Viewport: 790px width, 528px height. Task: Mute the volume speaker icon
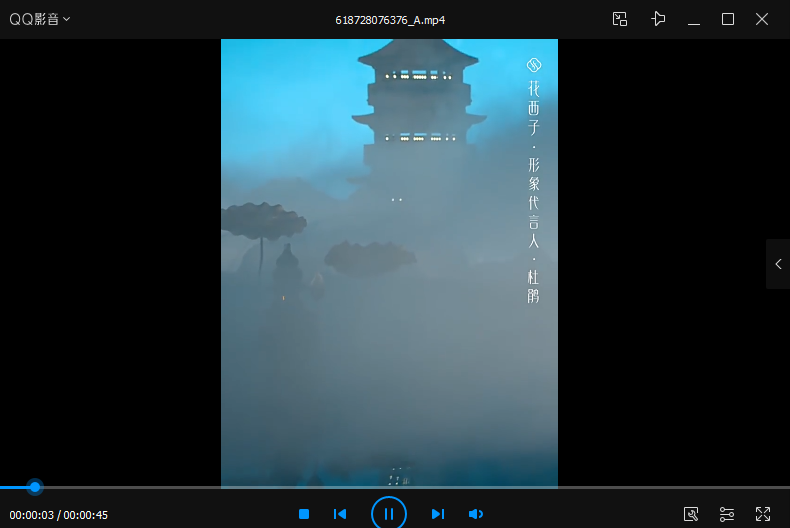tap(476, 514)
